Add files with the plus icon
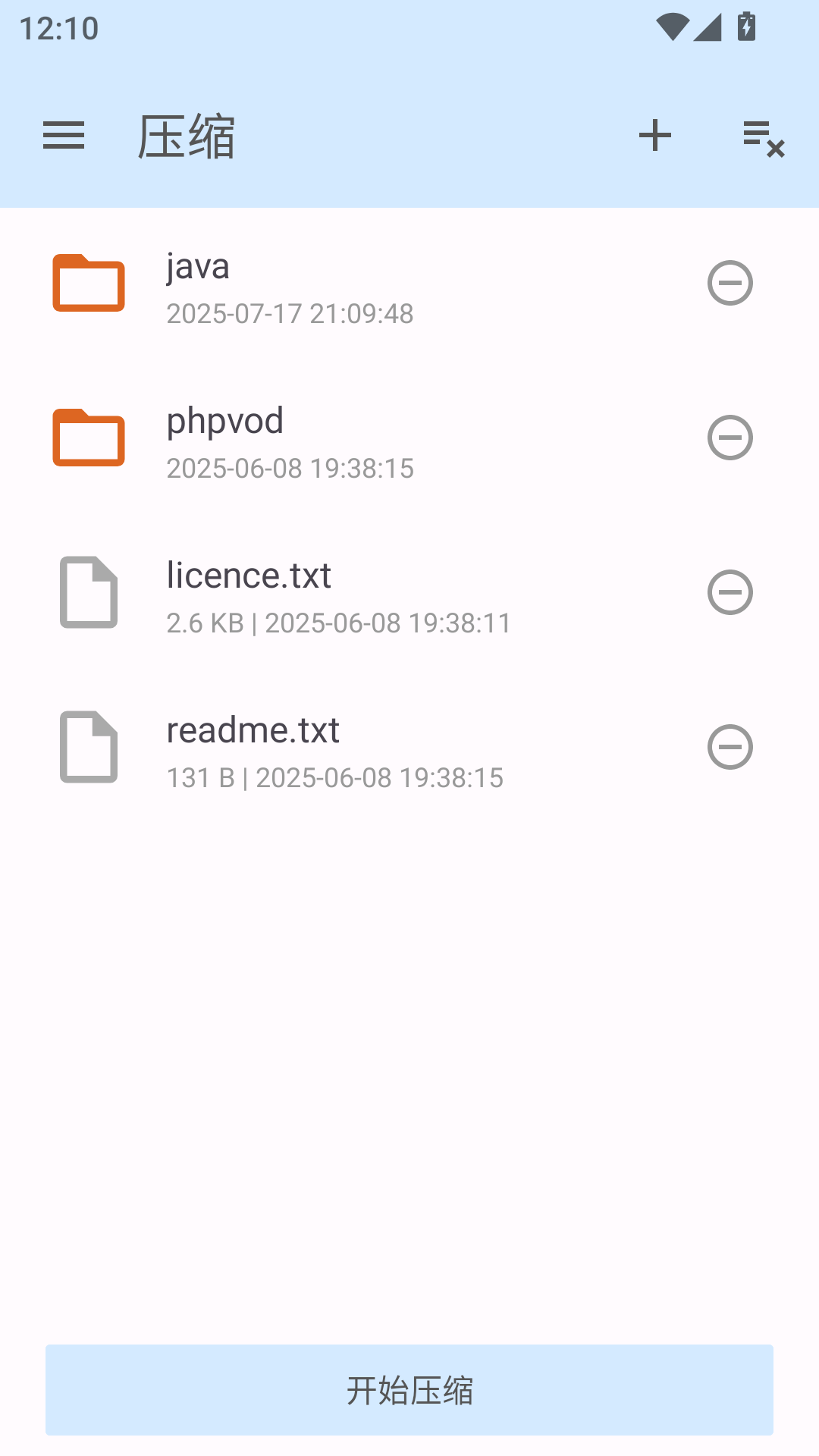The image size is (819, 1456). (655, 136)
